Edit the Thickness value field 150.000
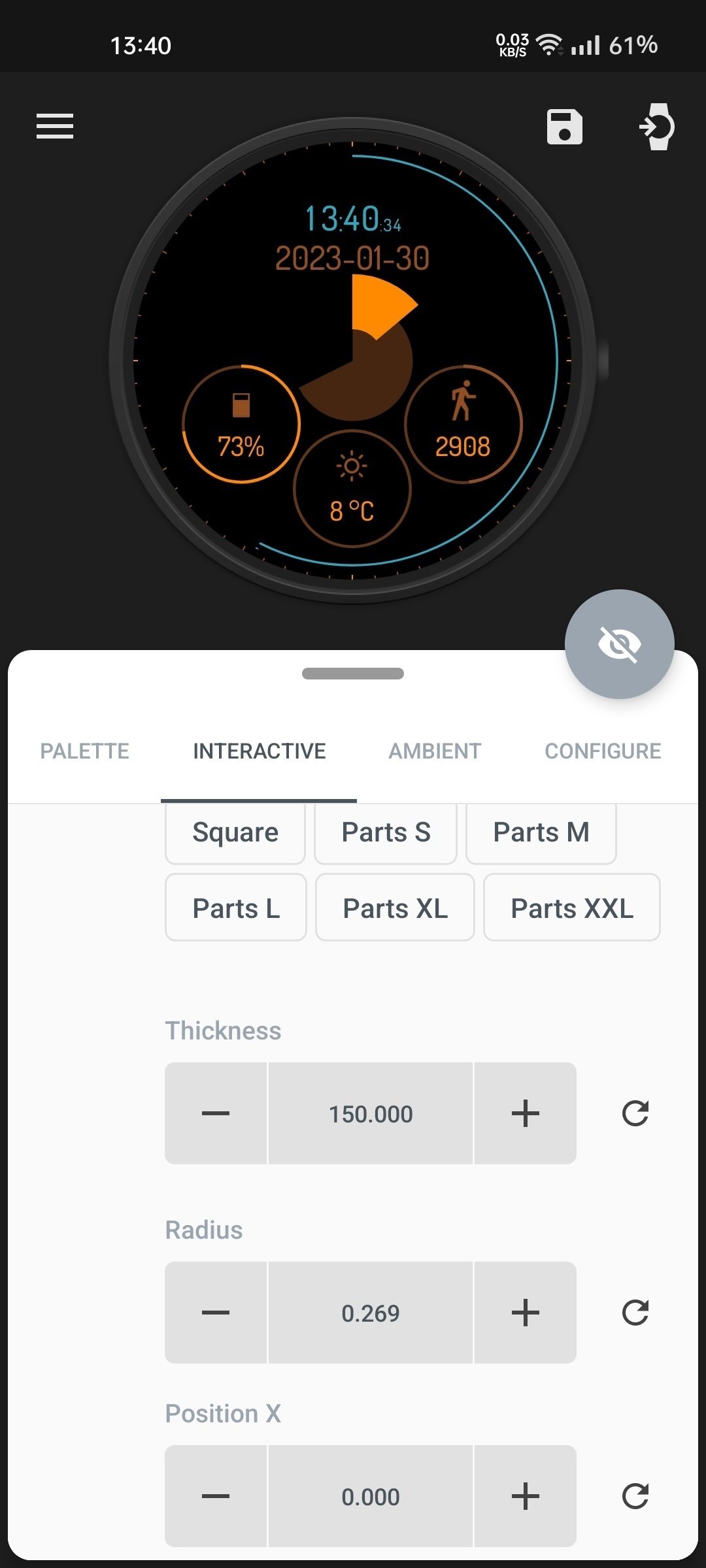The width and height of the screenshot is (706, 1568). click(371, 1113)
